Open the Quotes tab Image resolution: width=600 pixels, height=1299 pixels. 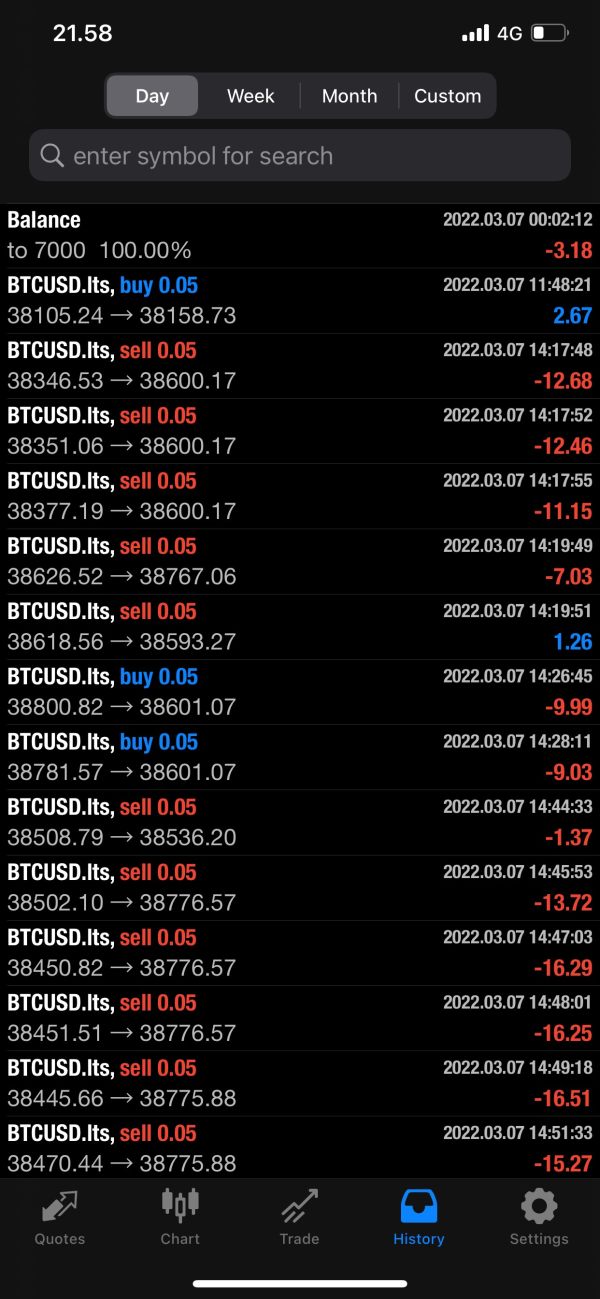click(x=60, y=1218)
